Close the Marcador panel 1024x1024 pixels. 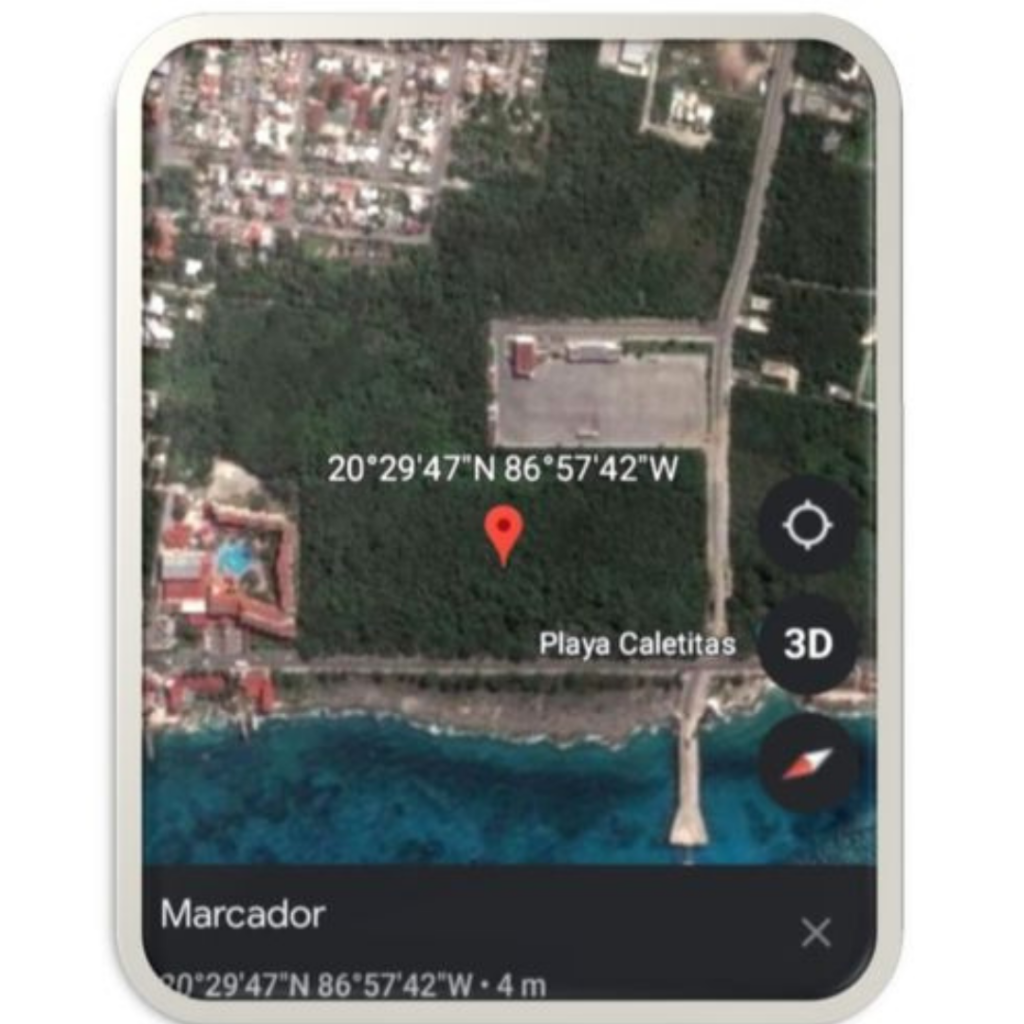(x=816, y=933)
